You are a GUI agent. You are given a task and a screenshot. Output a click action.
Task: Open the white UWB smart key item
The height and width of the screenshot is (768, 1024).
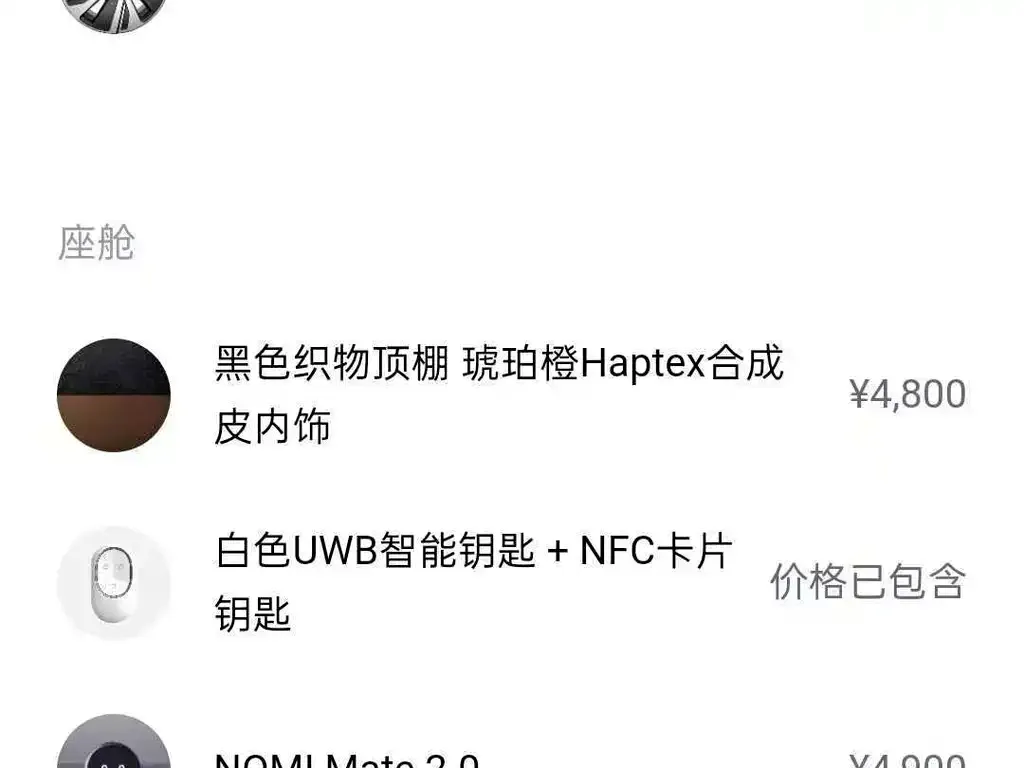(474, 582)
